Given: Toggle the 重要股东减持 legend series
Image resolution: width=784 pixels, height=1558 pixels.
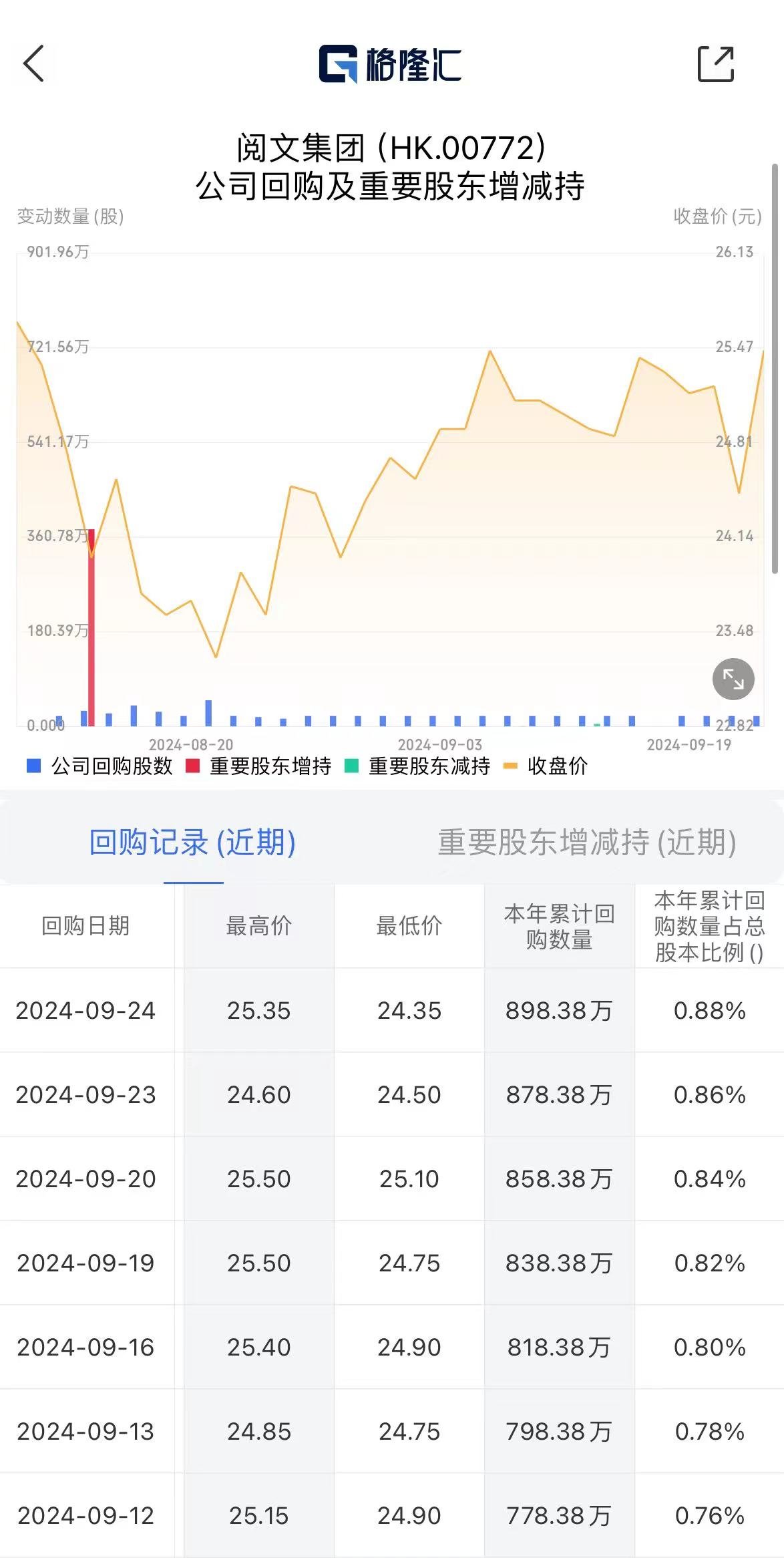Looking at the screenshot, I should 417,766.
